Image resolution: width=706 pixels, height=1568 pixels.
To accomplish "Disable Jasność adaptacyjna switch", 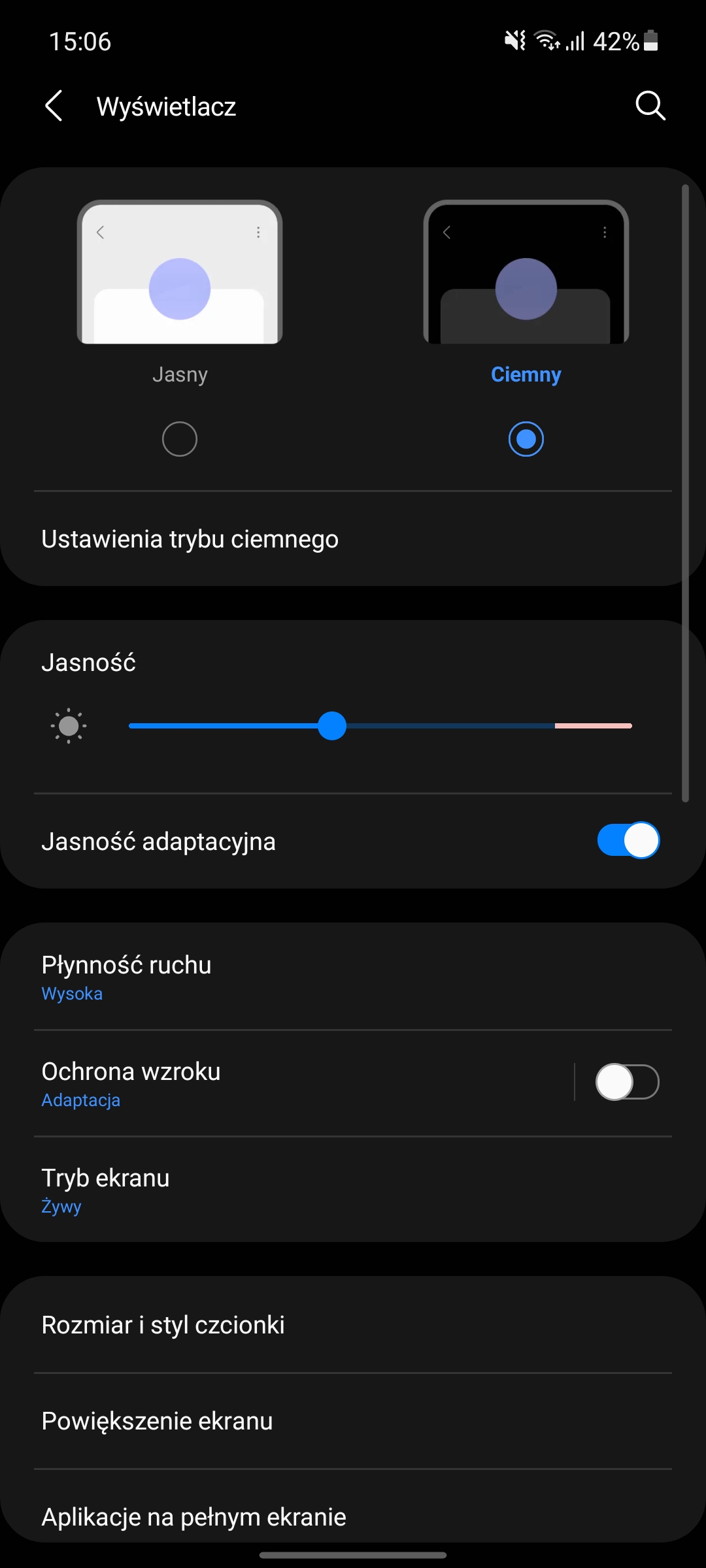I will coord(628,840).
